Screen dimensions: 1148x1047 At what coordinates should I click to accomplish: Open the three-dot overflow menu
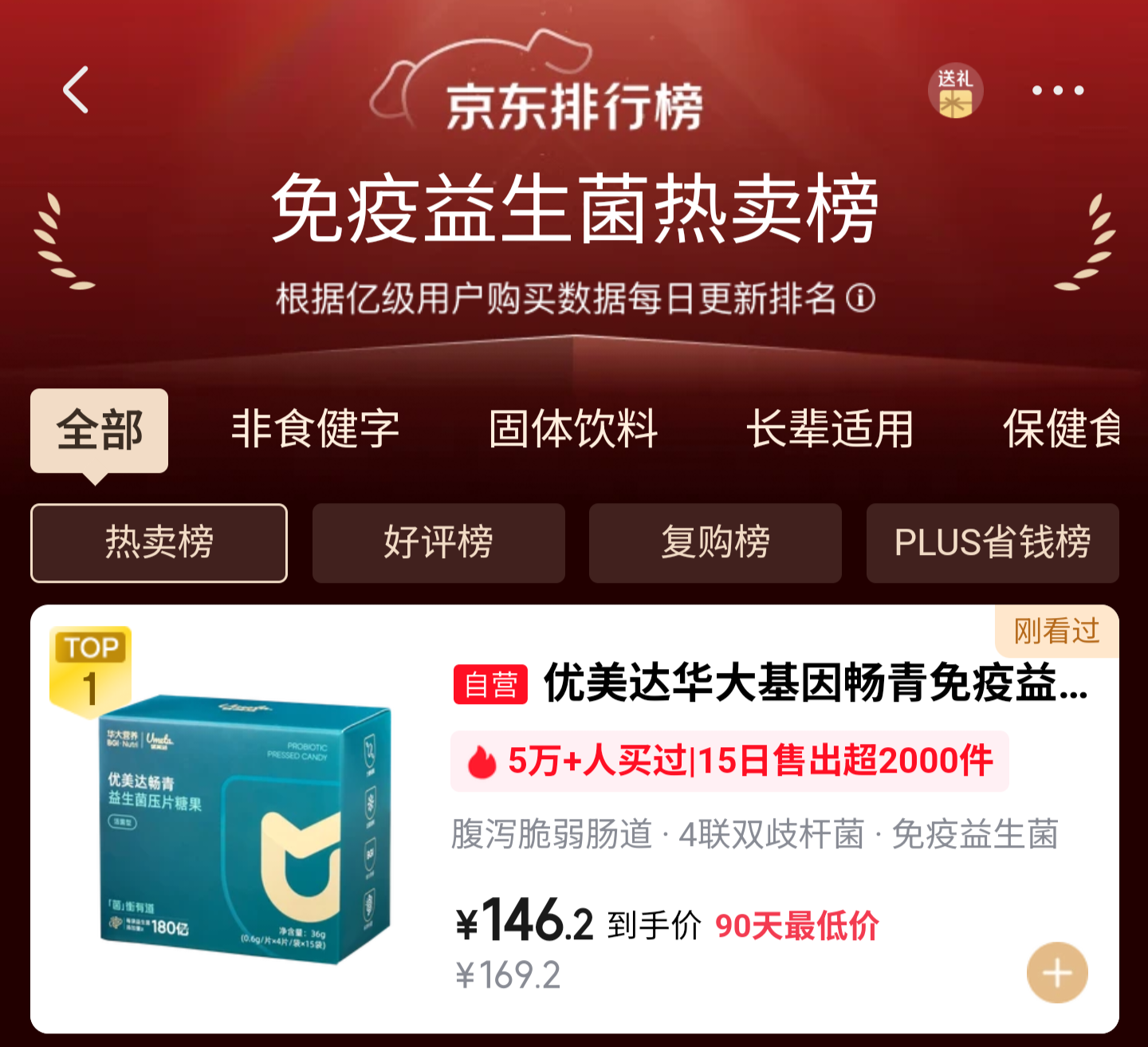[1057, 90]
